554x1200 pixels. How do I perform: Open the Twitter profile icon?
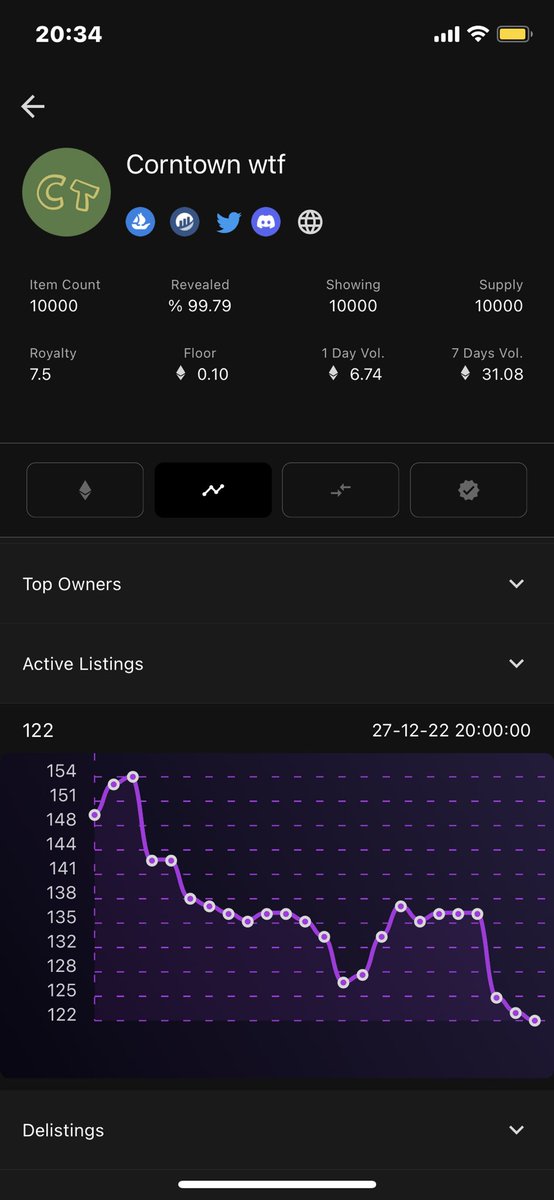pyautogui.click(x=229, y=222)
